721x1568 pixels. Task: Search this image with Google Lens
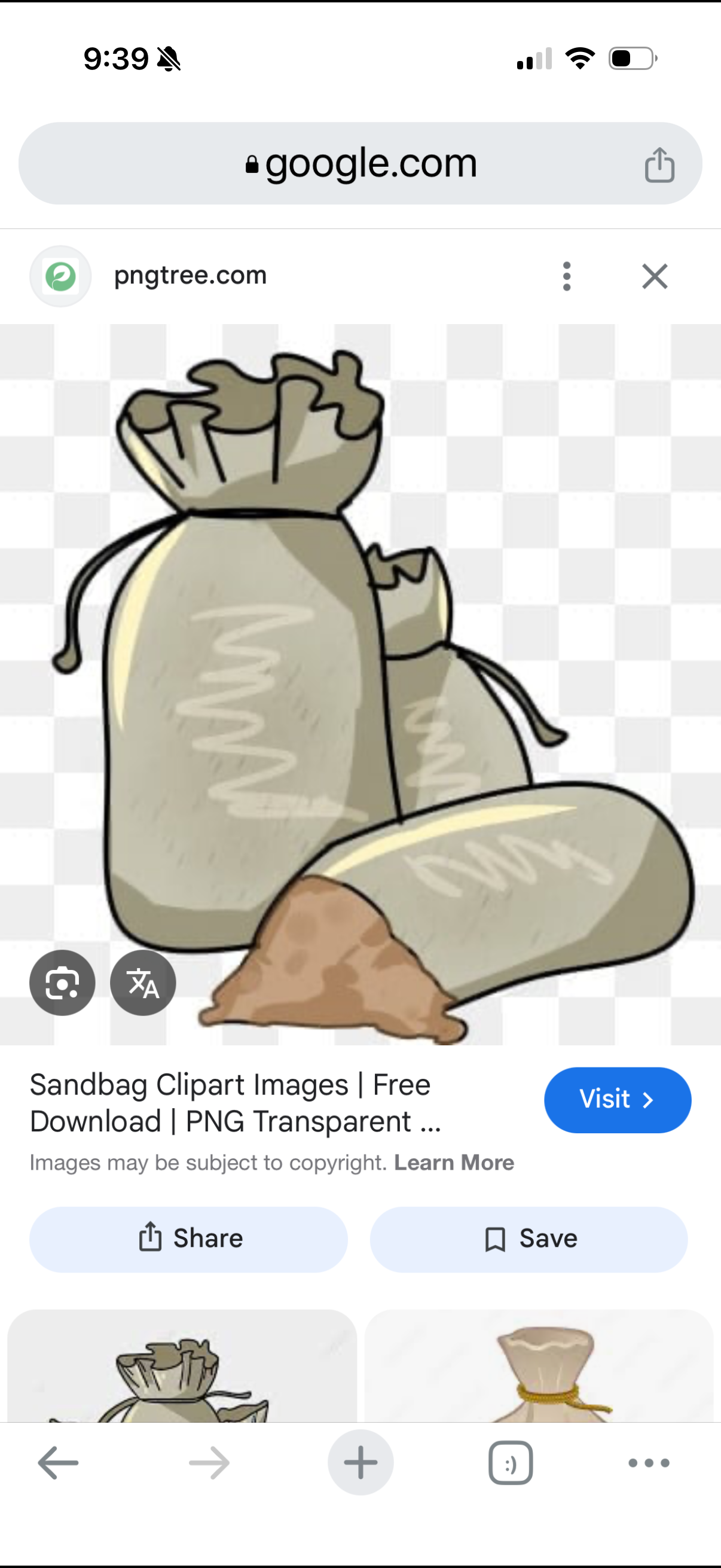62,983
